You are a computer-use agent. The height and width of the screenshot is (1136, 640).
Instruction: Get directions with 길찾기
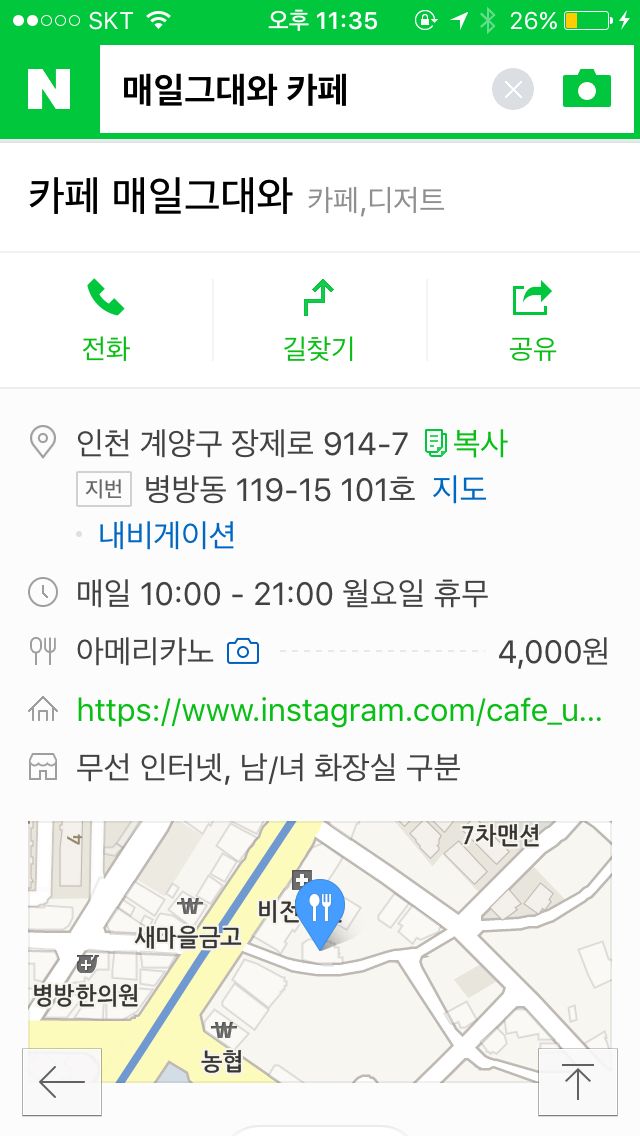[x=319, y=320]
